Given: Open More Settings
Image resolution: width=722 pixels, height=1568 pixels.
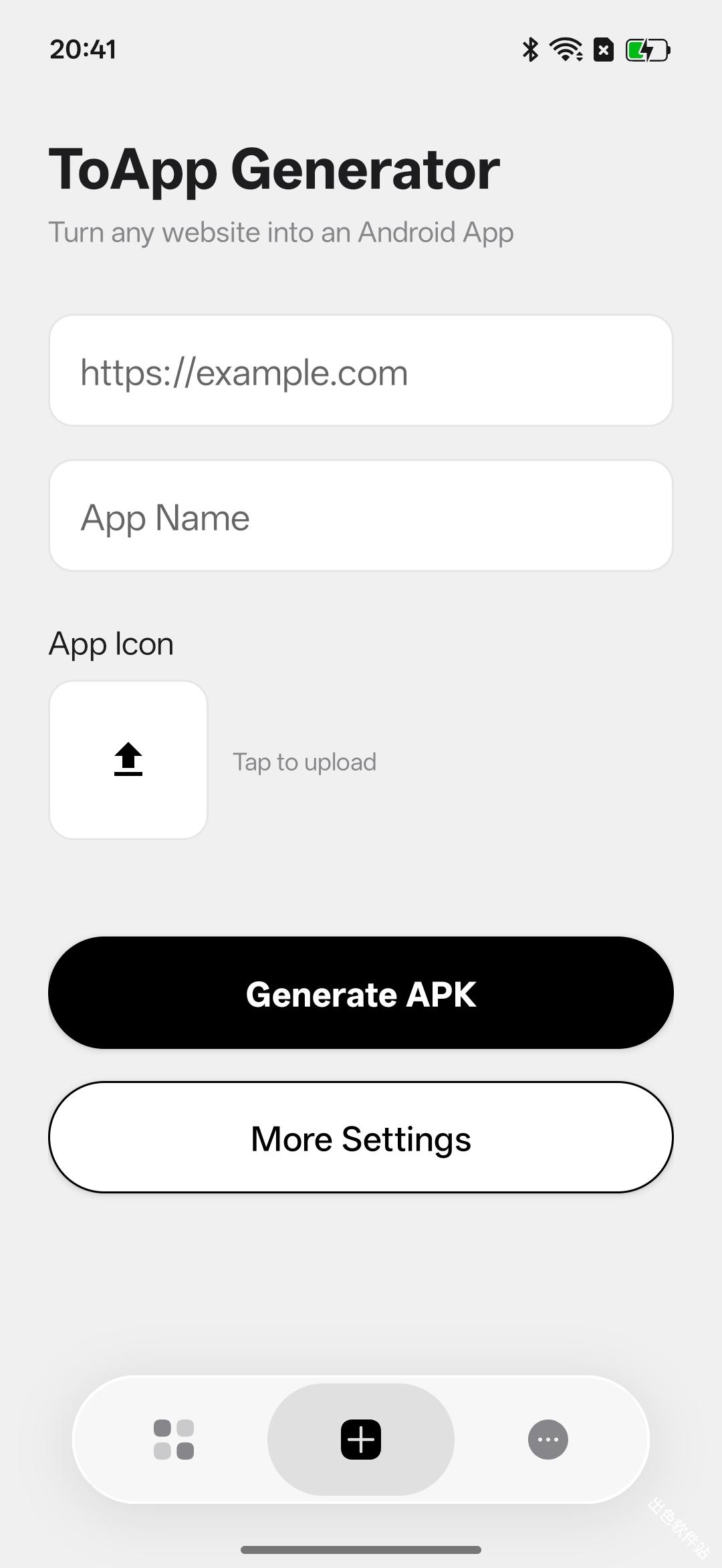Looking at the screenshot, I should (x=360, y=1137).
